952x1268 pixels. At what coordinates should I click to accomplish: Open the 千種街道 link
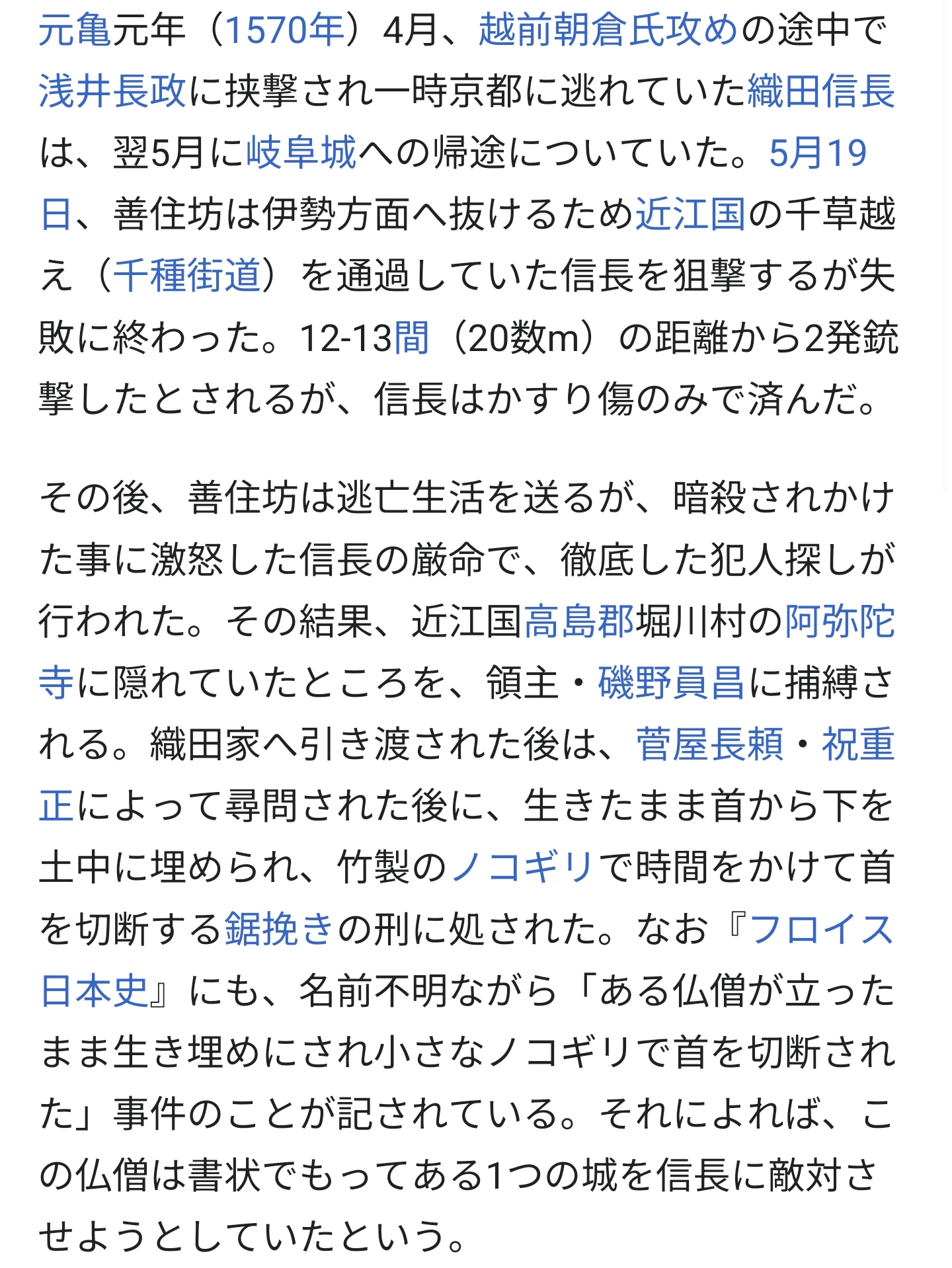click(x=188, y=276)
